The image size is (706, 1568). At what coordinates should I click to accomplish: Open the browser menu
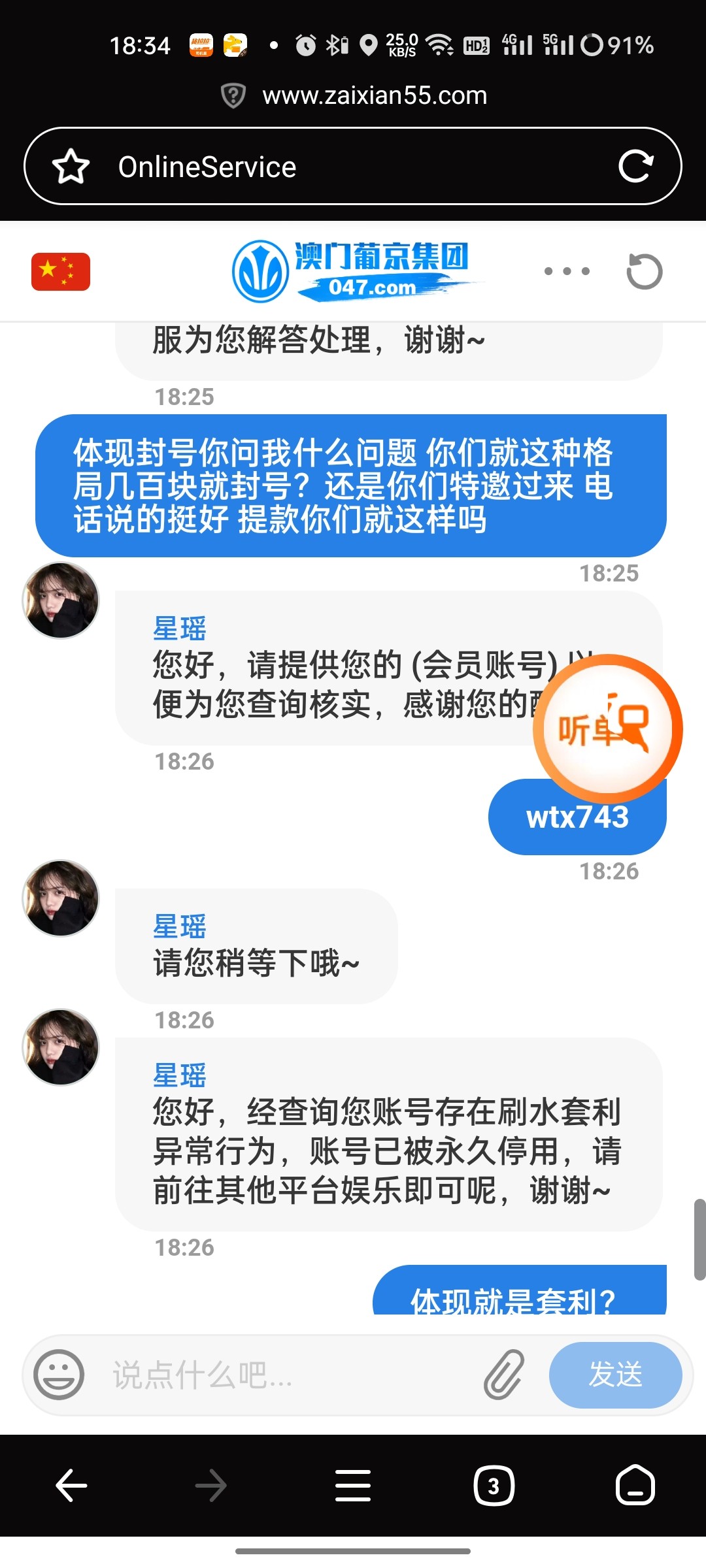[x=353, y=1486]
